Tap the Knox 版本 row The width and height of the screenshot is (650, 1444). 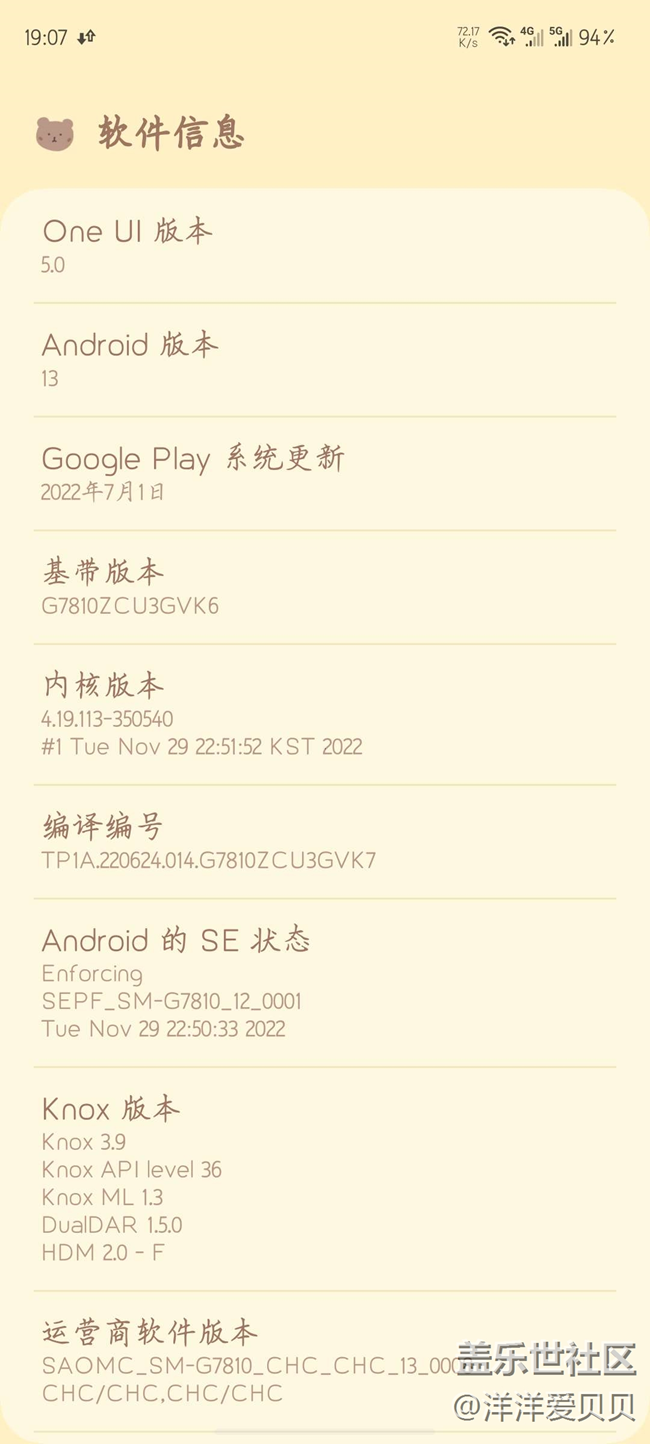click(x=325, y=1179)
